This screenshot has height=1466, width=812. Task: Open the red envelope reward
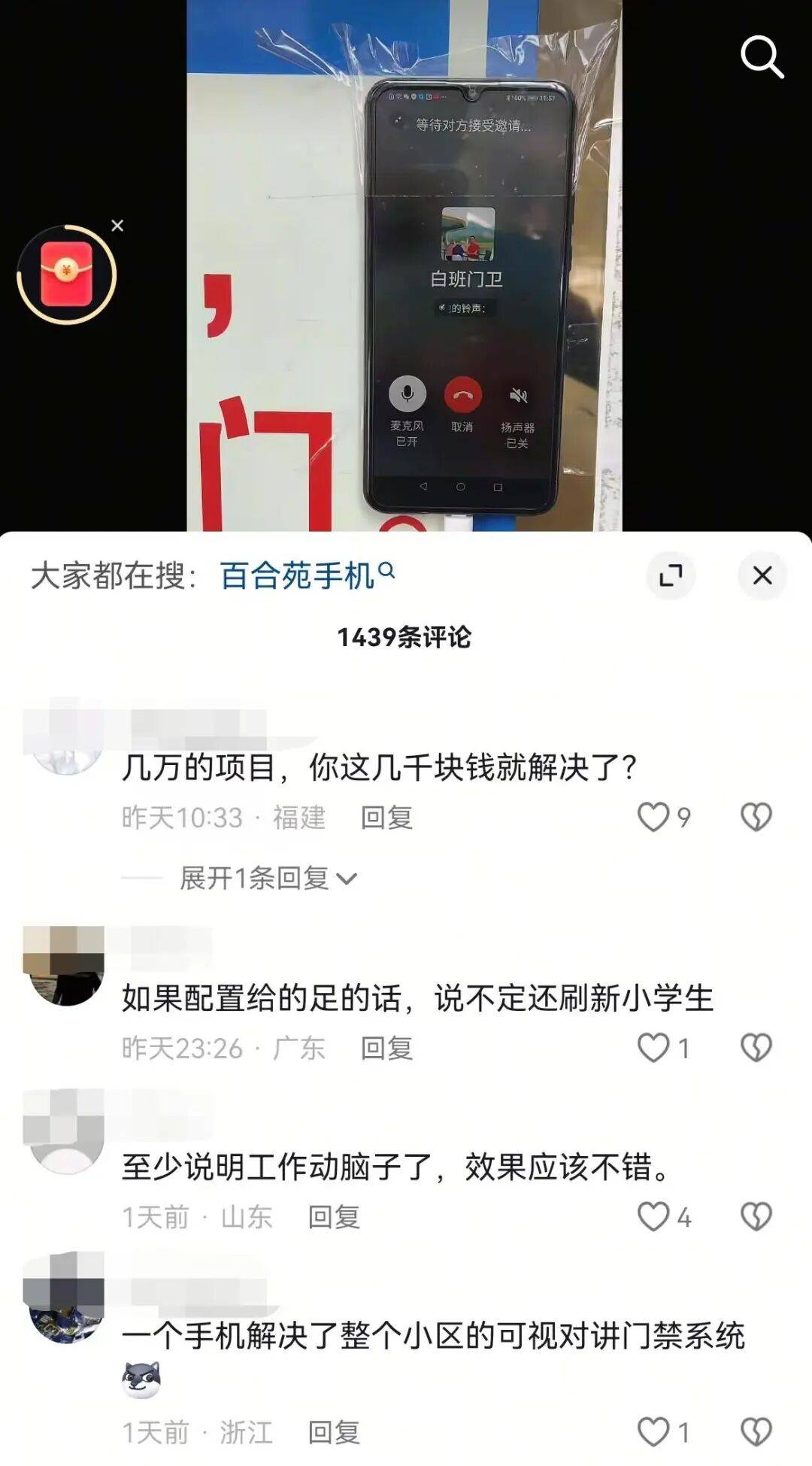pos(66,275)
